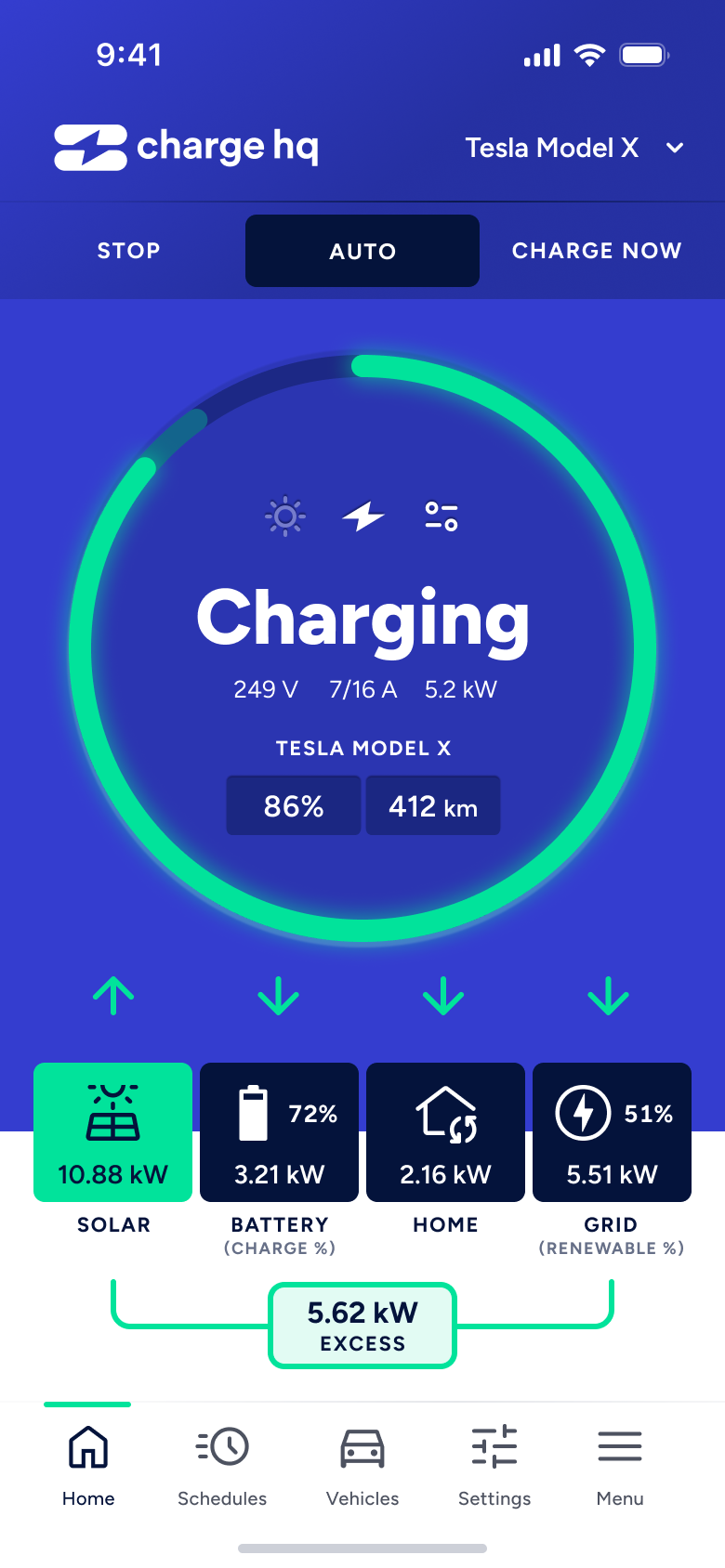The height and width of the screenshot is (1568, 725).
Task: Select the solar icon above the charging status
Action: 284,516
